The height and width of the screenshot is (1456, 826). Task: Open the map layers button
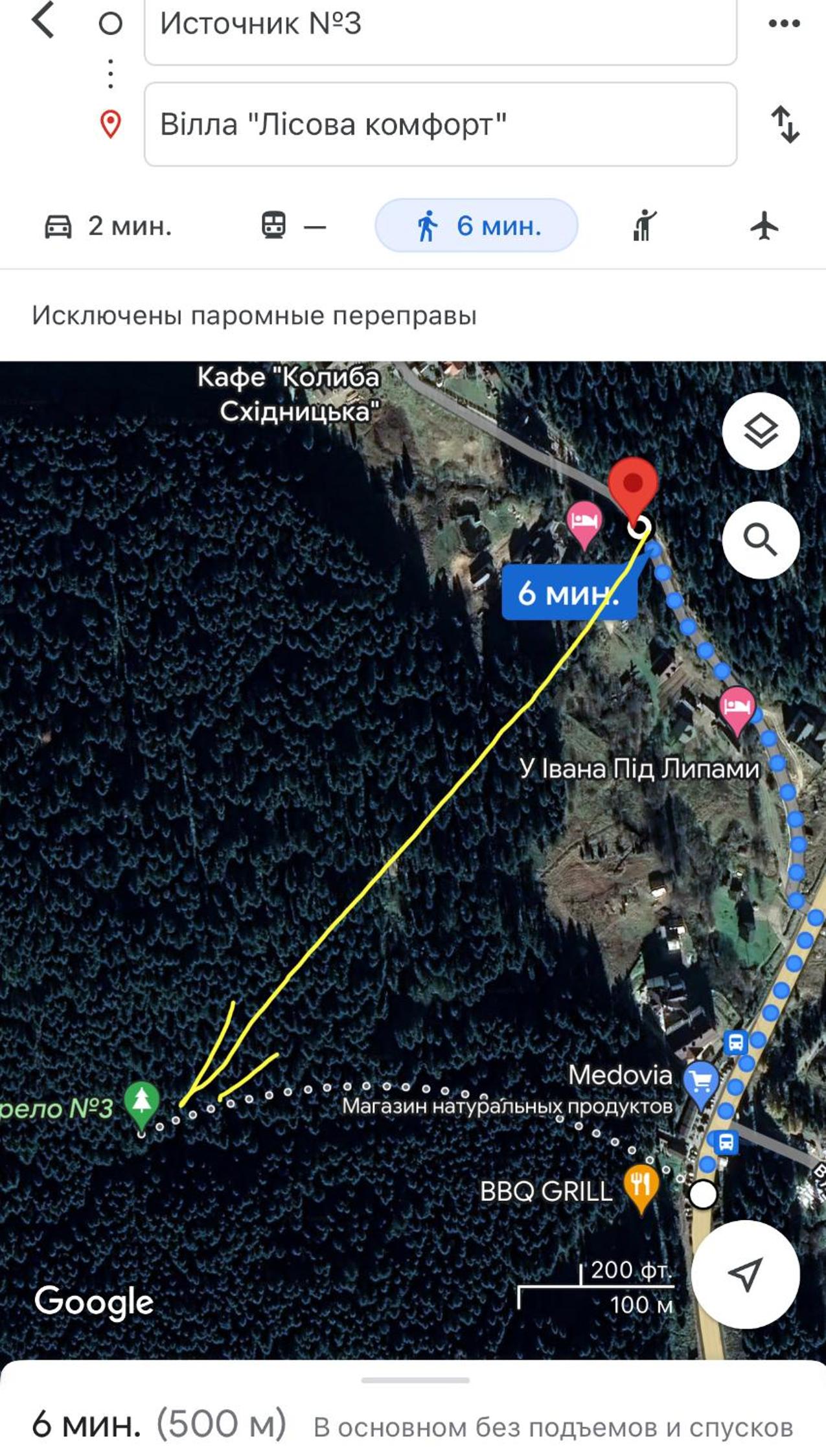761,431
